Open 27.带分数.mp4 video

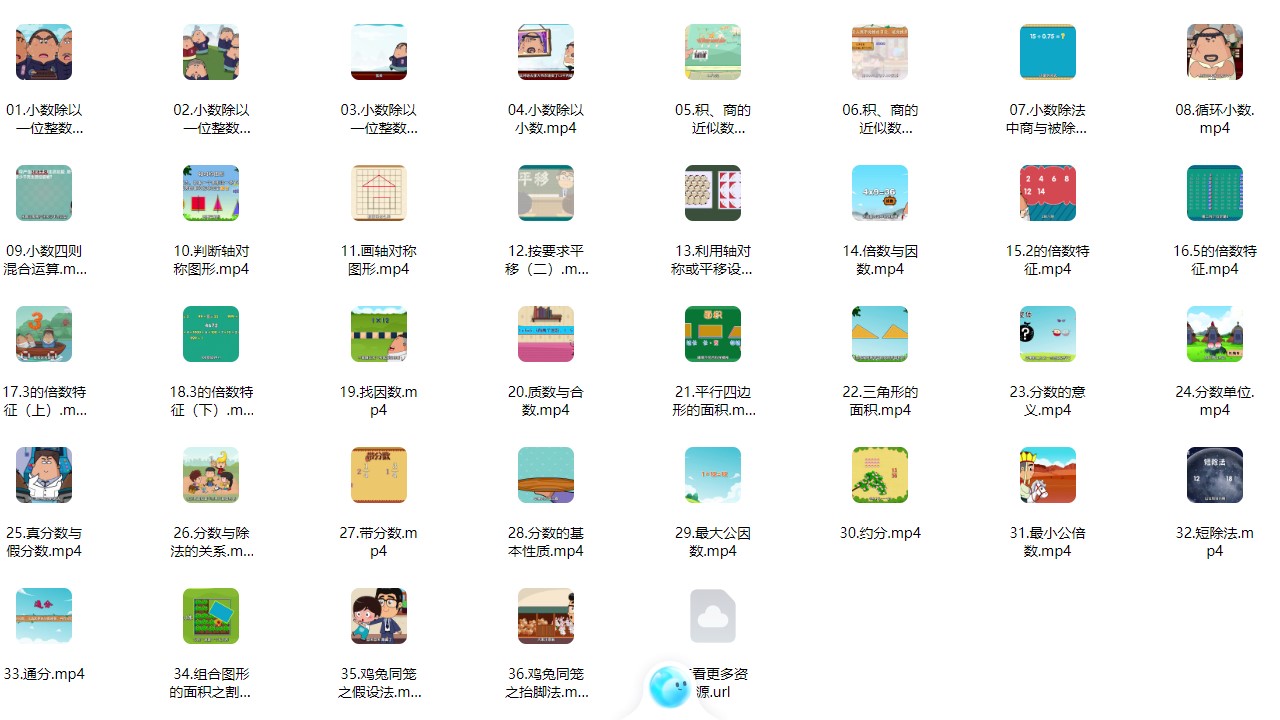[x=379, y=475]
